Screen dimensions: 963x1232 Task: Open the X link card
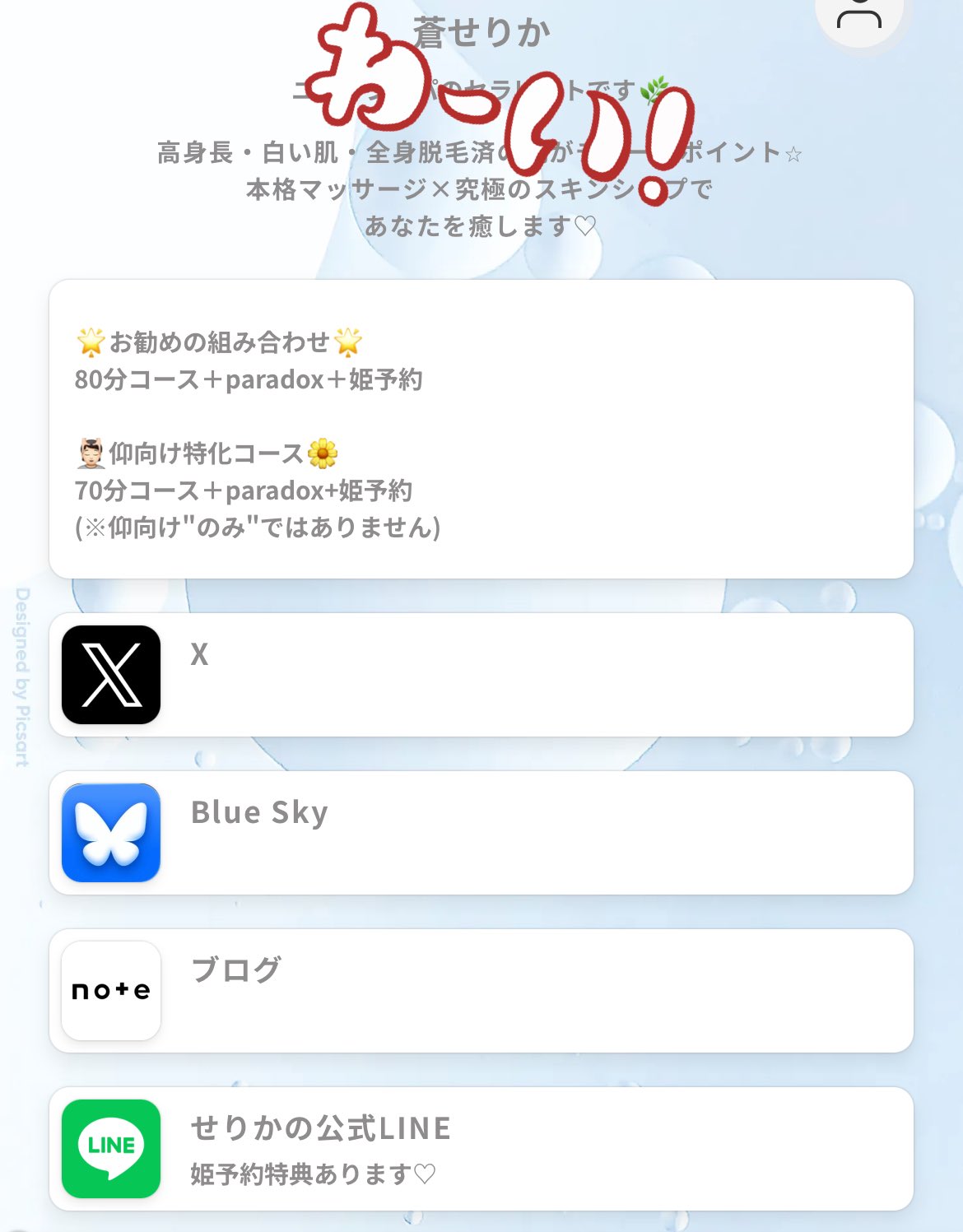(x=481, y=675)
